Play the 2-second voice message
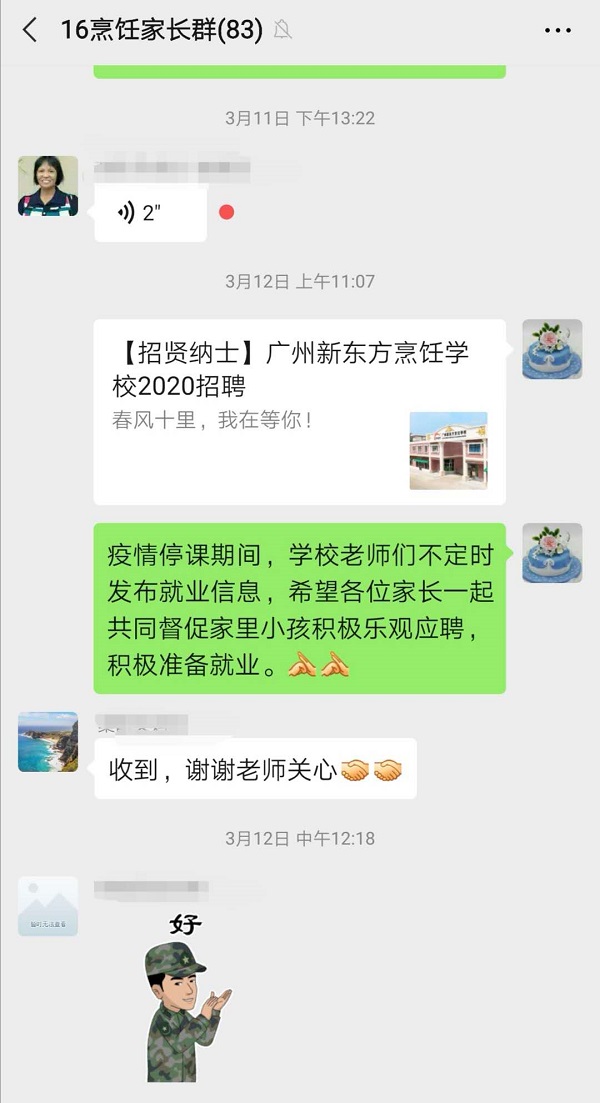 tap(150, 213)
